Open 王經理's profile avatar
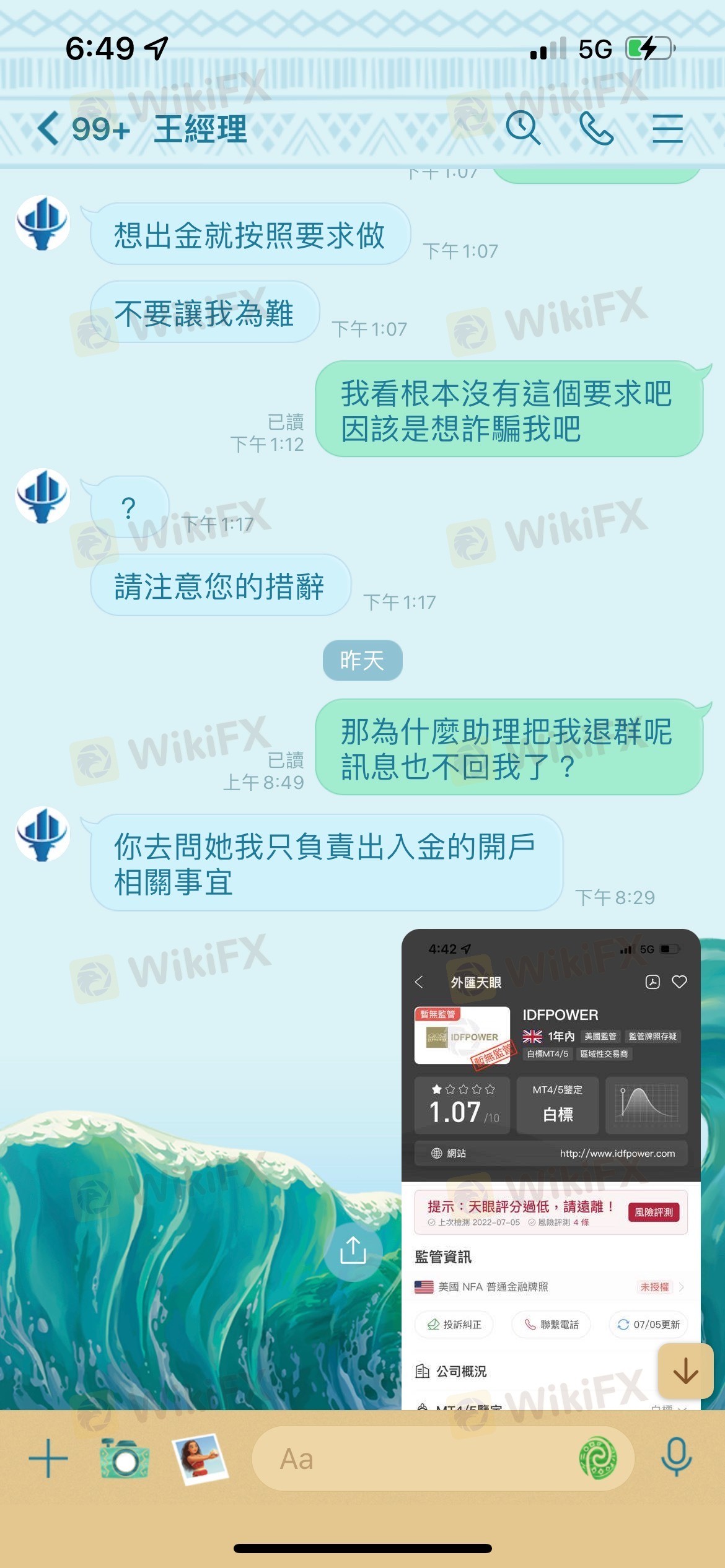The height and width of the screenshot is (1568, 725). pyautogui.click(x=42, y=834)
